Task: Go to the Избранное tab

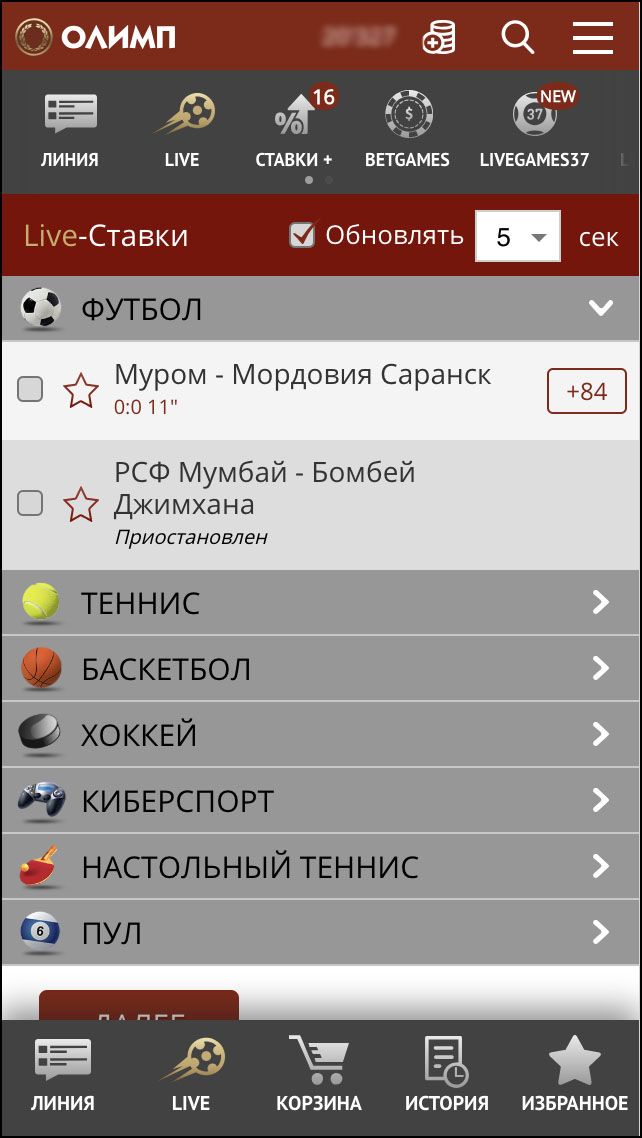Action: pos(575,1076)
